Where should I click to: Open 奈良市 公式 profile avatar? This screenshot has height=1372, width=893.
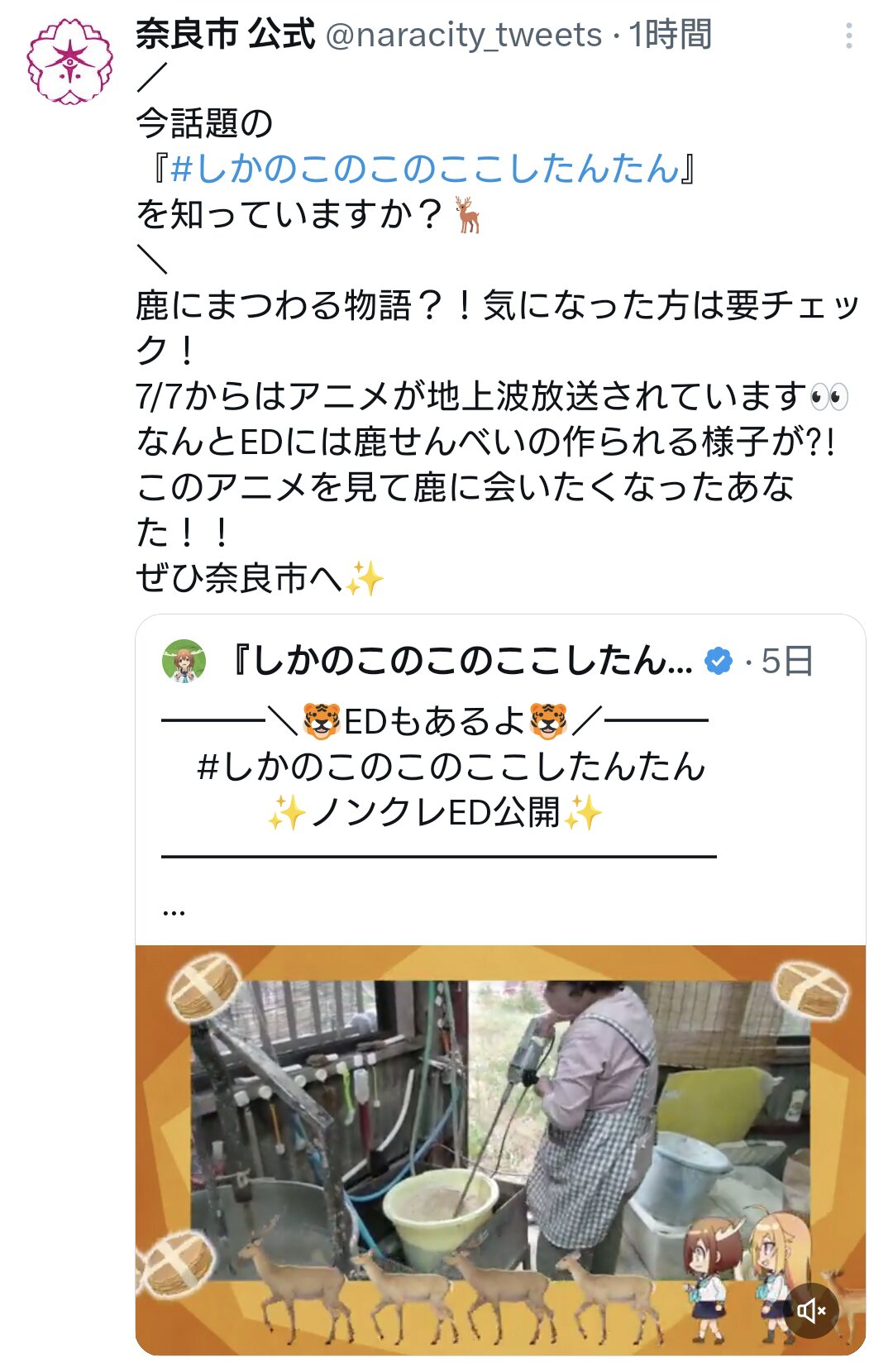click(x=69, y=61)
